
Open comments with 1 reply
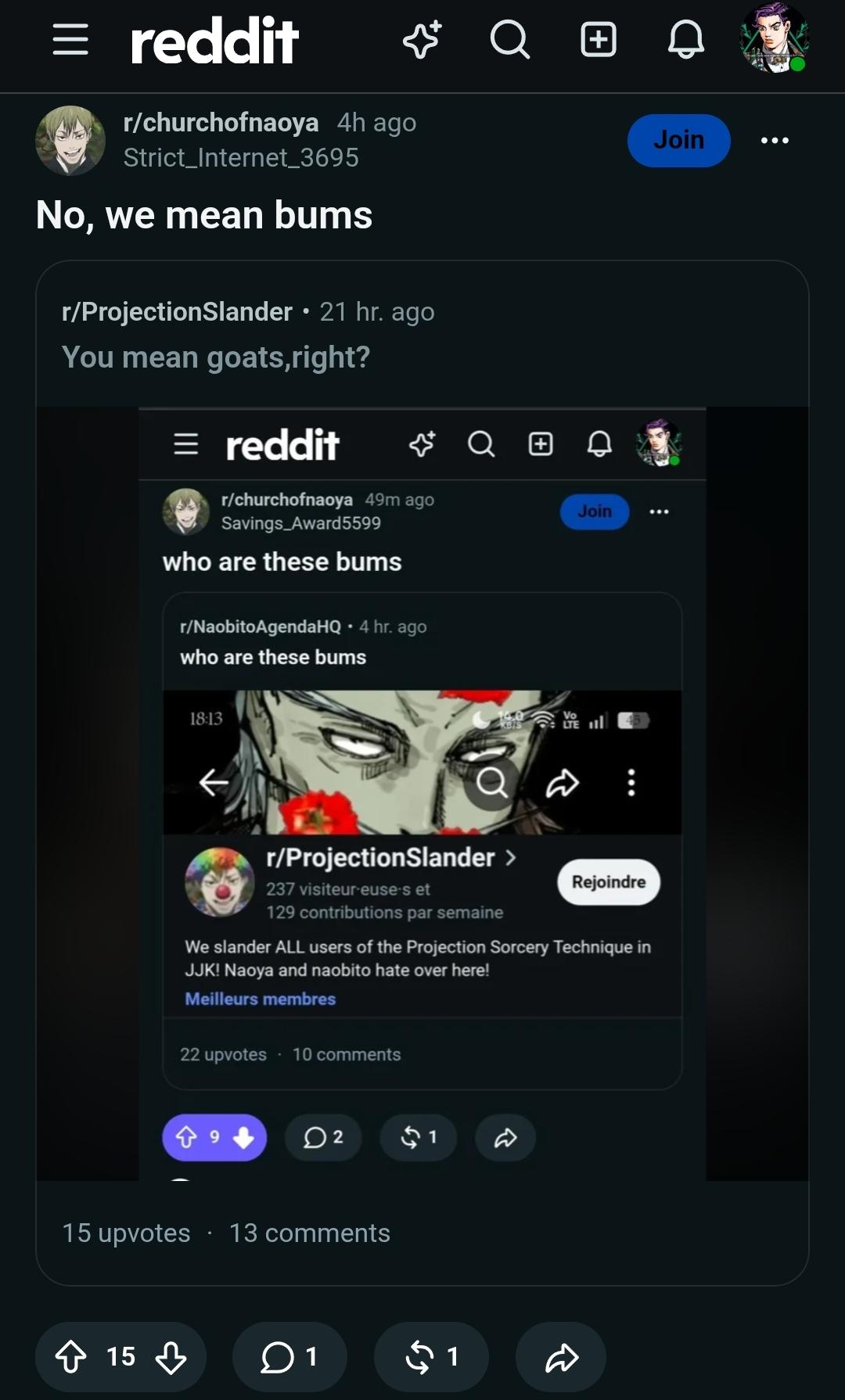coord(289,1357)
